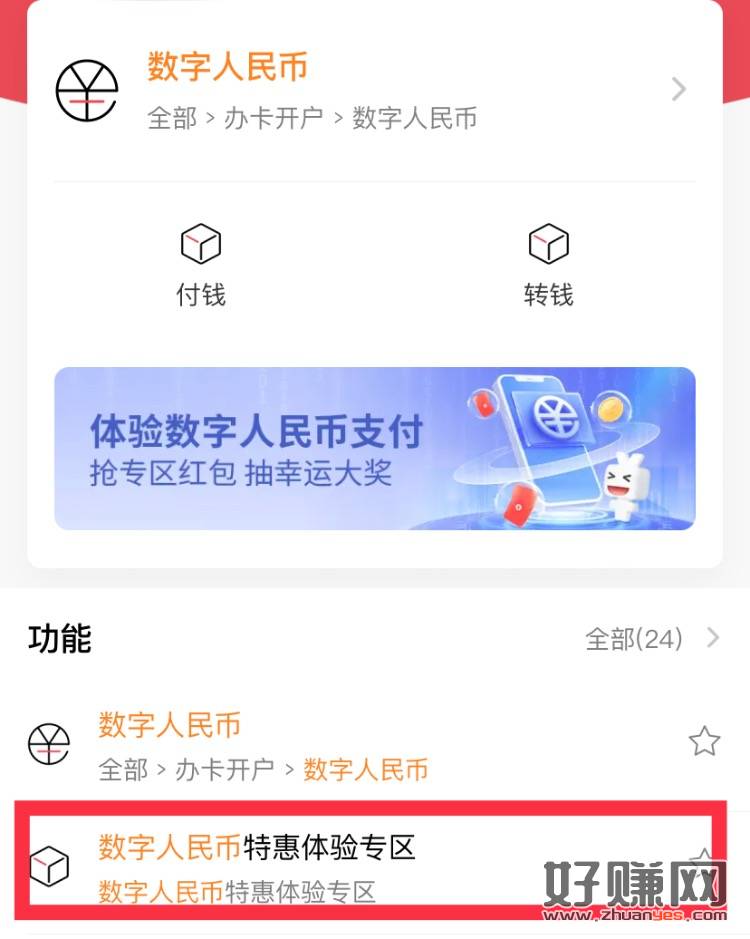The width and height of the screenshot is (750, 939).
Task: Open the 体验数字人民币支付 banner
Action: (x=374, y=448)
